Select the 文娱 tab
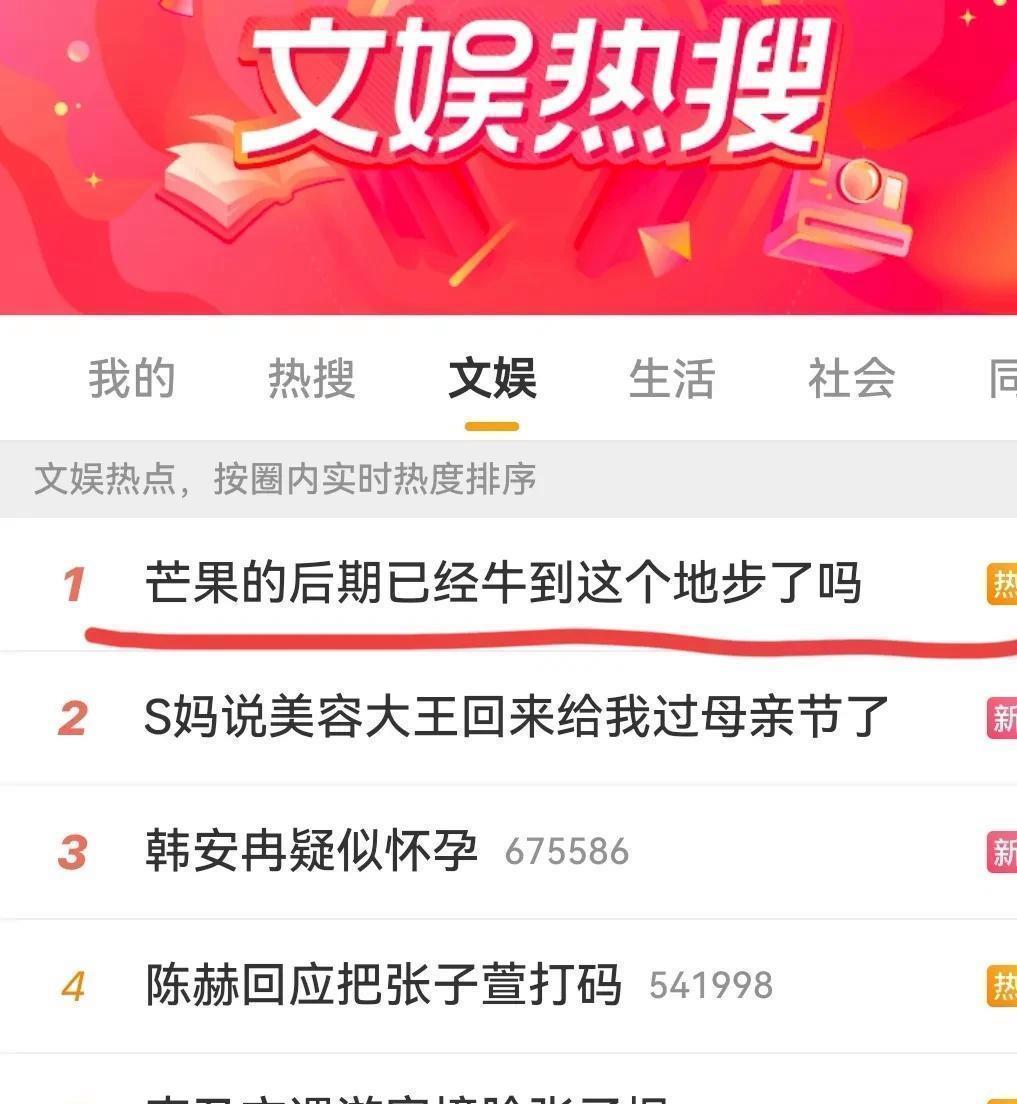The height and width of the screenshot is (1104, 1017). coord(492,379)
